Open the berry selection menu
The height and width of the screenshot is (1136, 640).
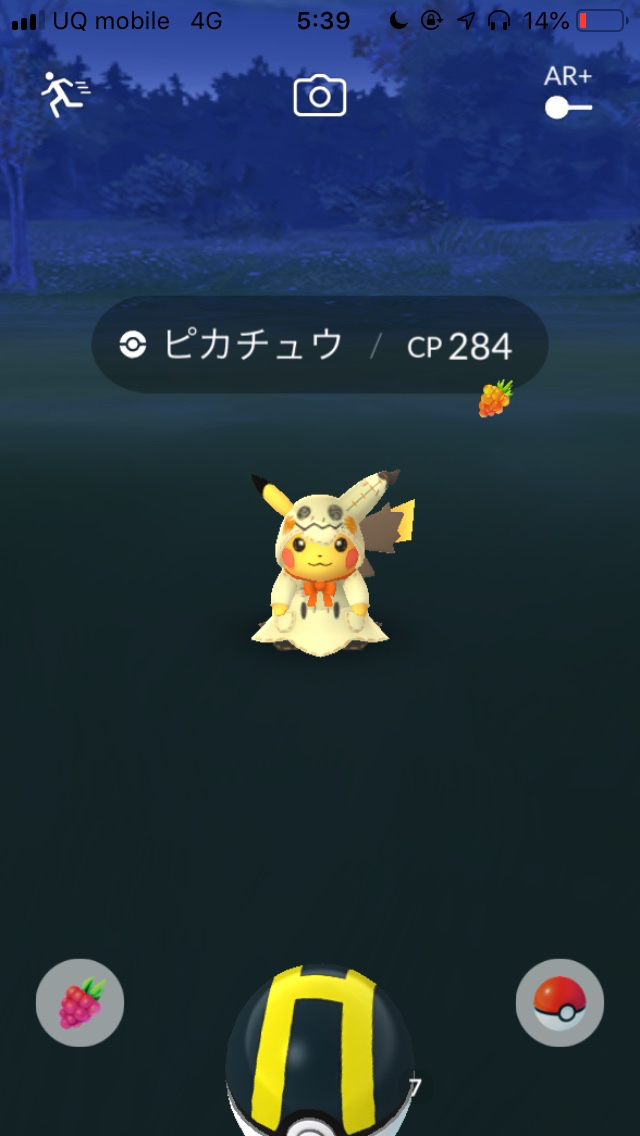[80, 1003]
